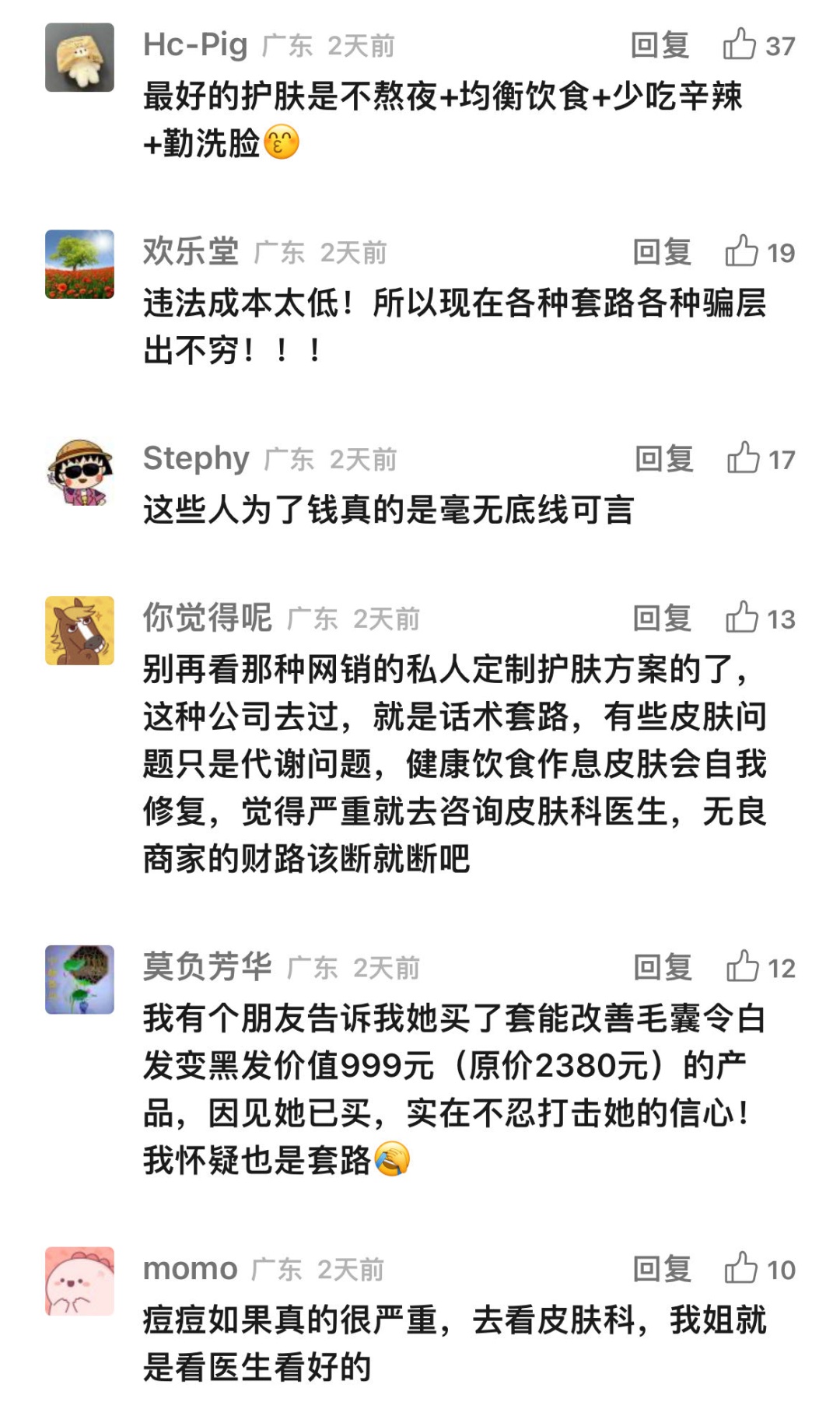This screenshot has height=1402, width=840.
Task: Visit 莫负芳华's profile via avatar
Action: (79, 980)
